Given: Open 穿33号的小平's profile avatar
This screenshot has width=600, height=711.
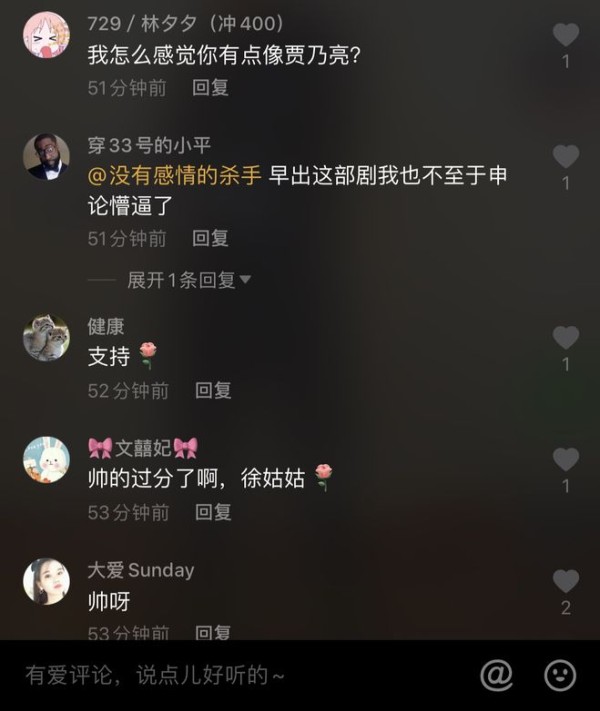Looking at the screenshot, I should point(46,157).
